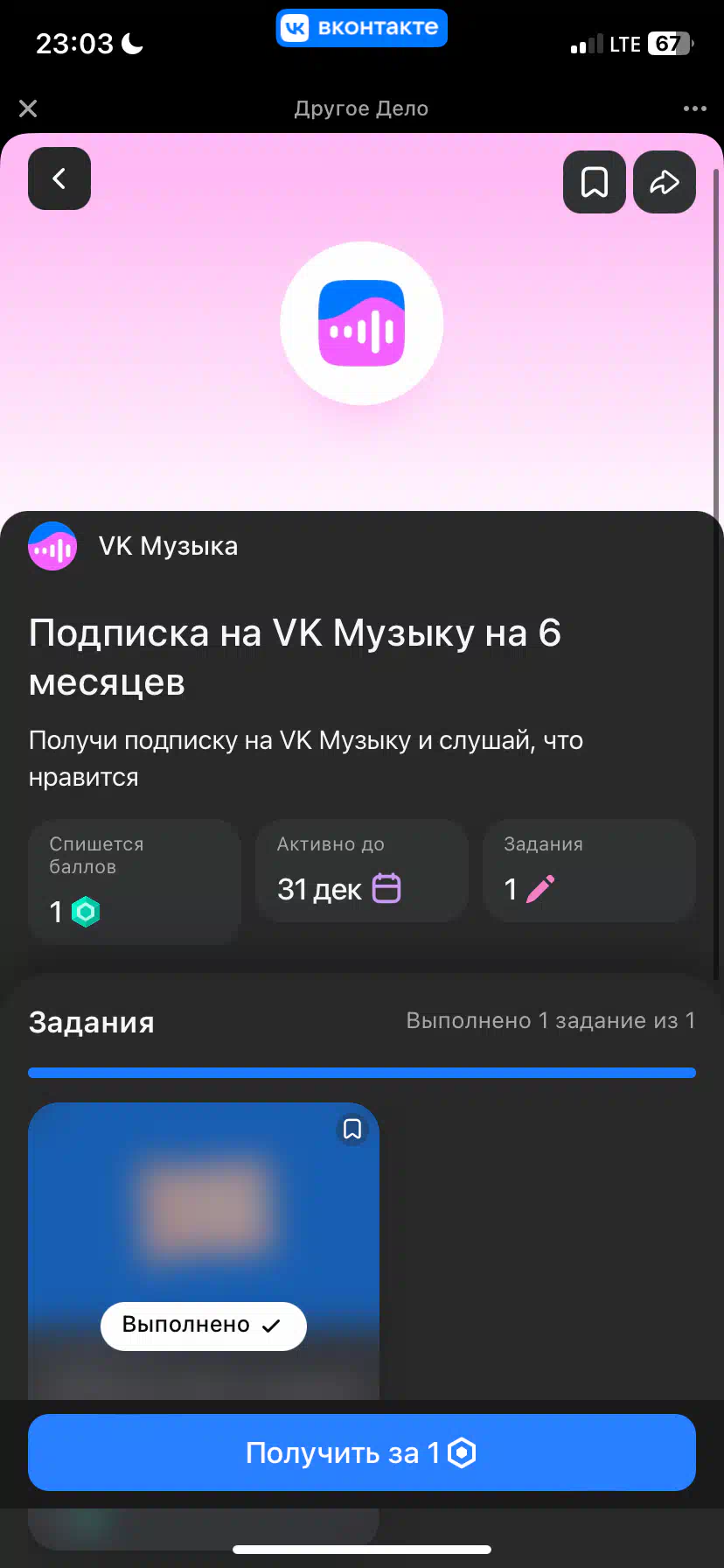Open the completed task card
The height and width of the screenshot is (1568, 724).
tap(204, 1251)
